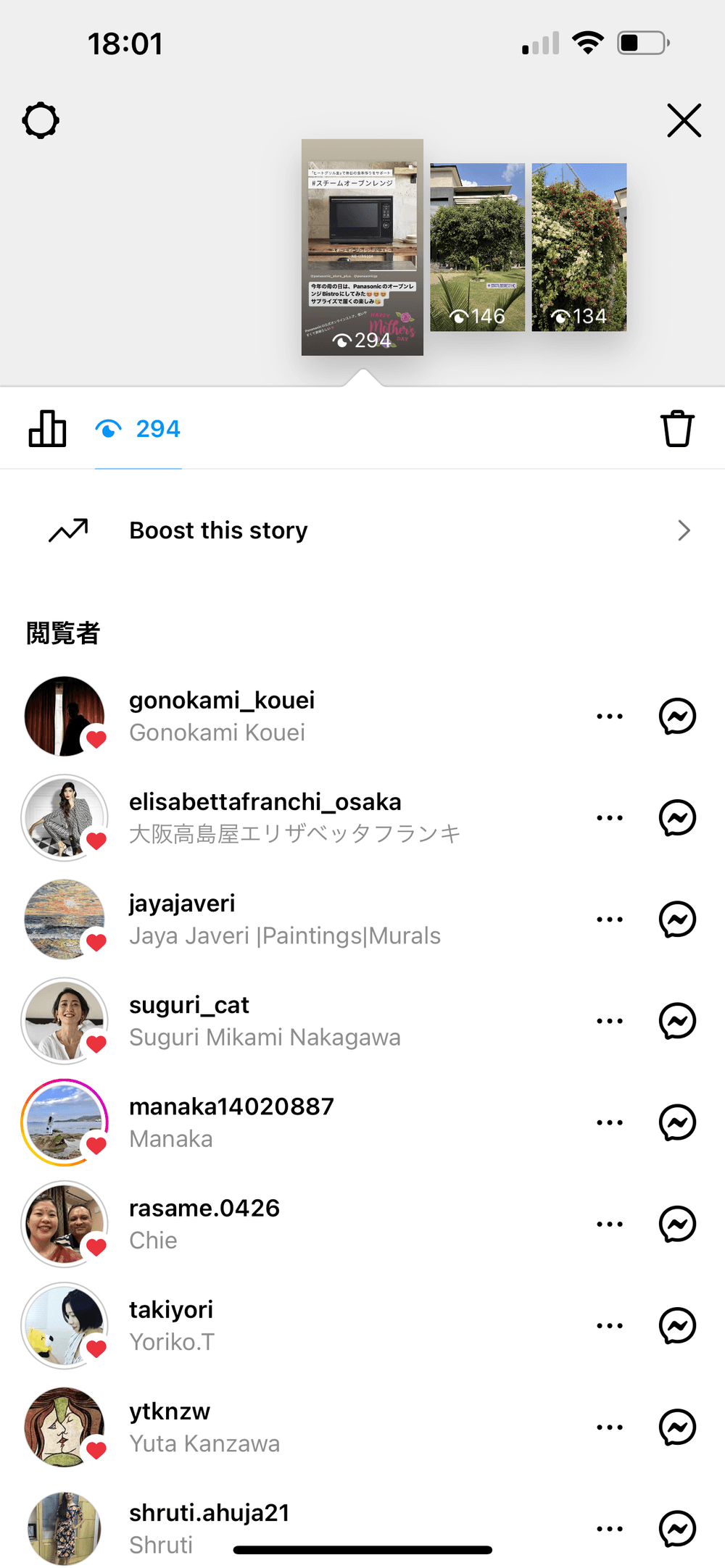
Task: Open suguri_cat's profile
Action: [x=189, y=1006]
